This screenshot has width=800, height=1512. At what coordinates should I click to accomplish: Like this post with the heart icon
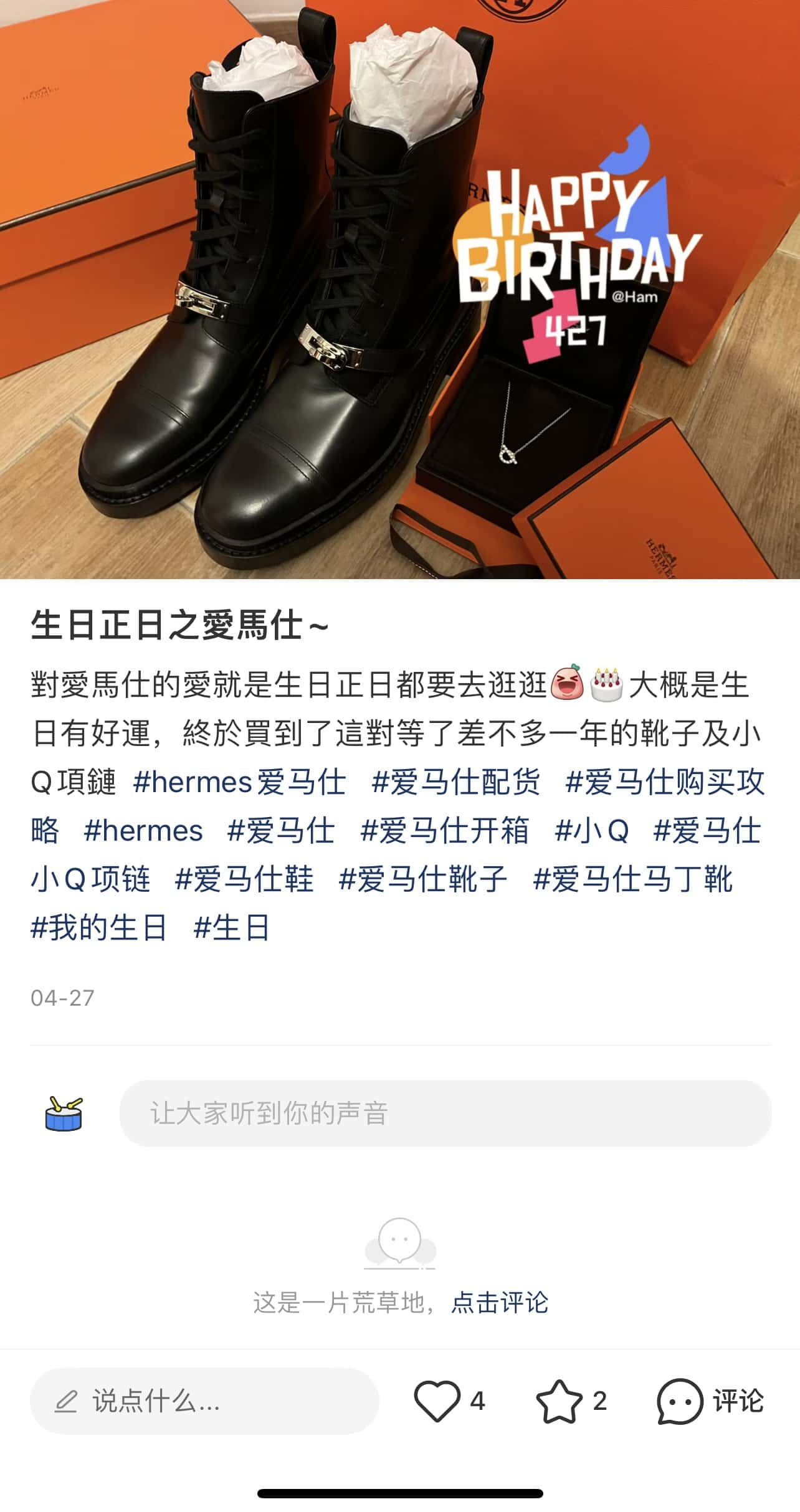coord(437,1401)
